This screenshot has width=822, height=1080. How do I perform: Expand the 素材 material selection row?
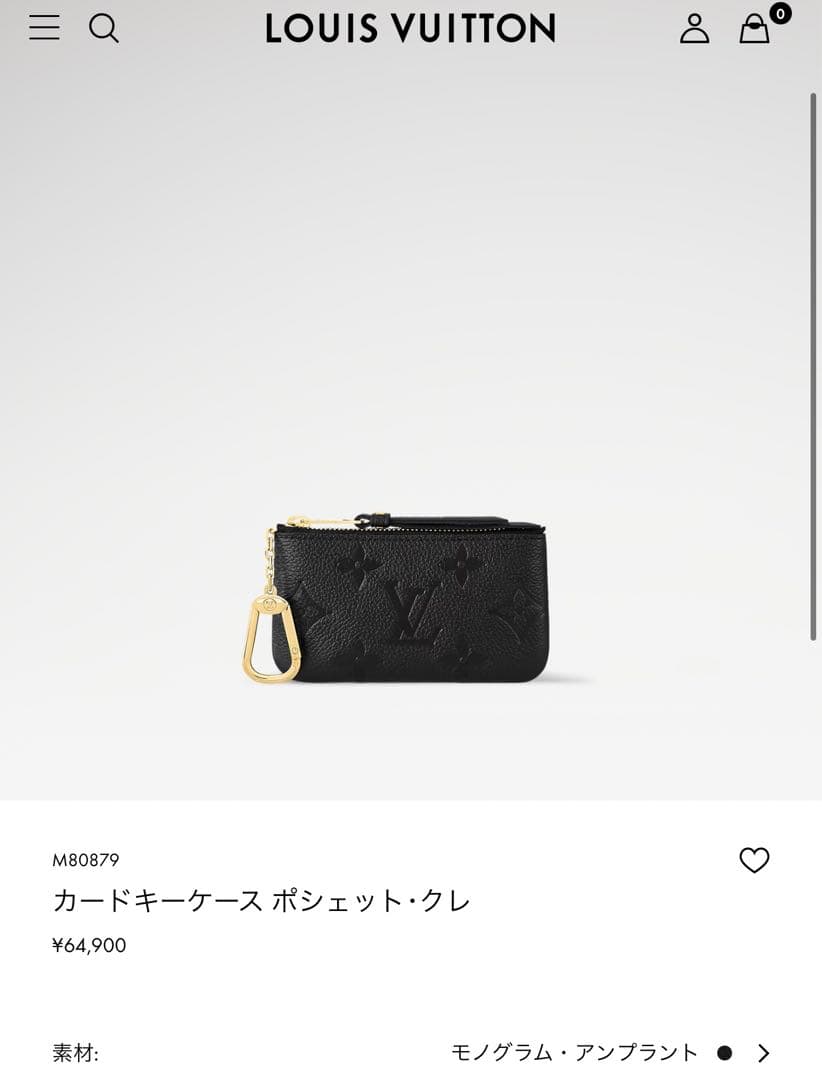pos(400,1053)
